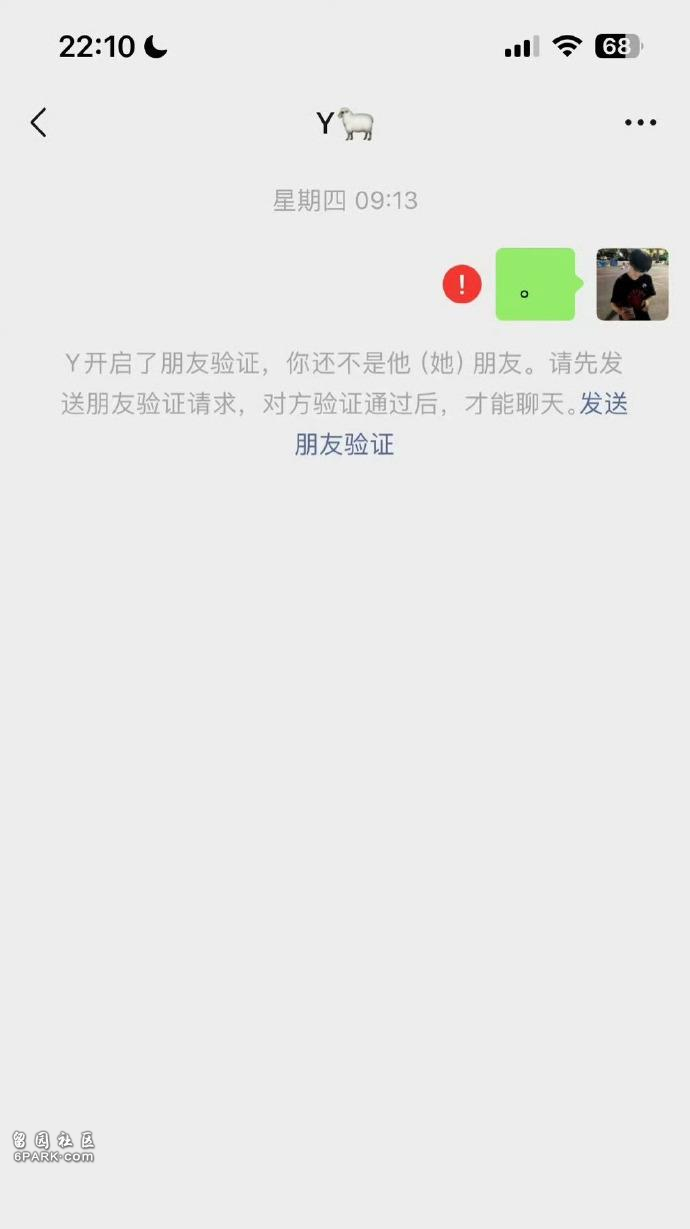The height and width of the screenshot is (1229, 690).
Task: Open the sender's profile avatar
Action: (x=632, y=285)
